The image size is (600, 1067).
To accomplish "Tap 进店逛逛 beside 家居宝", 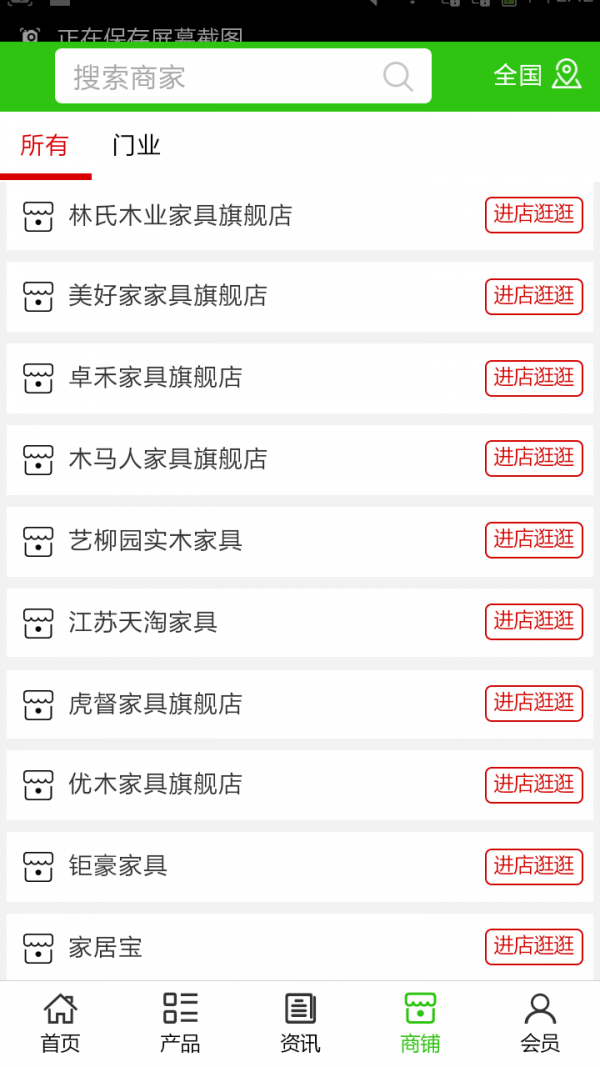I will [534, 947].
